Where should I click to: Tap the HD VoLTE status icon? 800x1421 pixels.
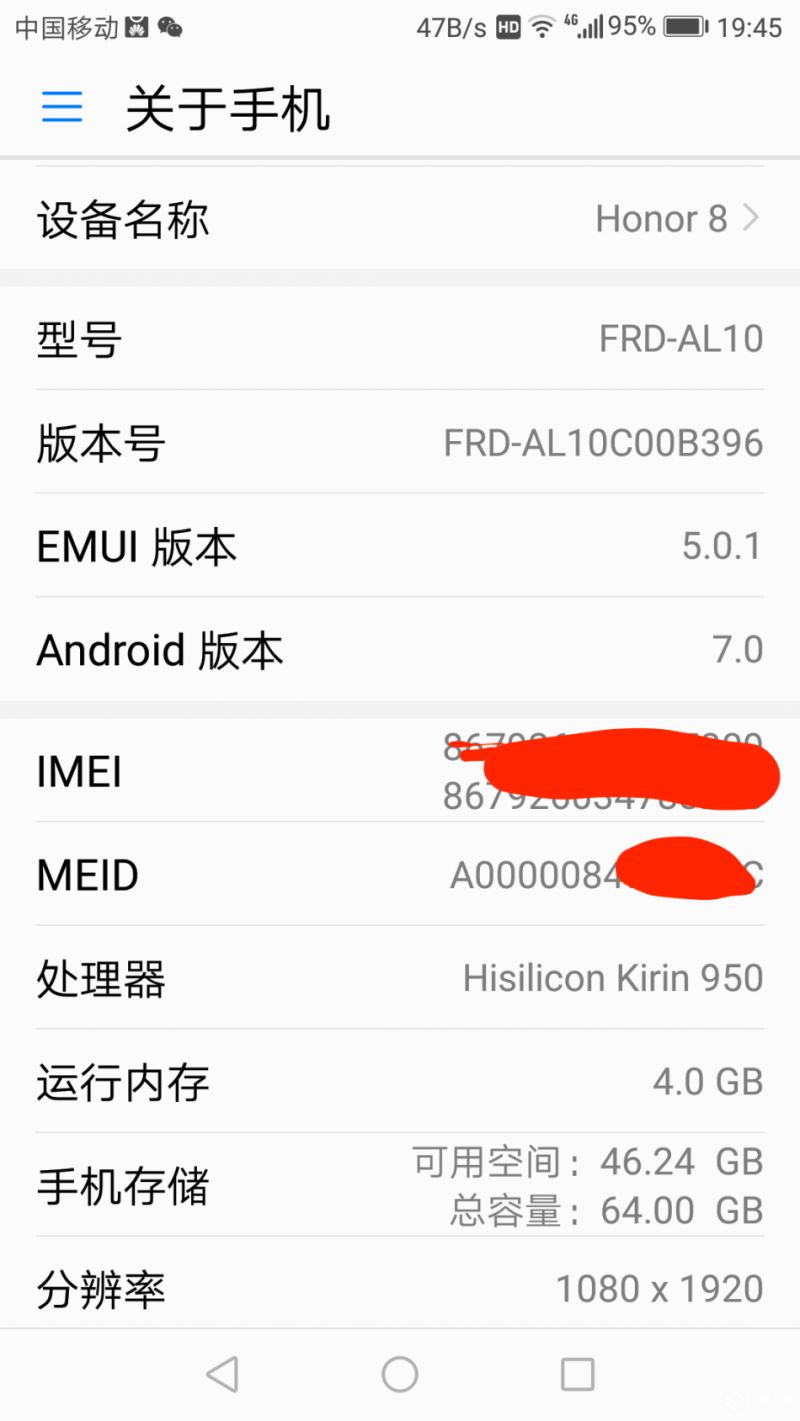click(510, 28)
